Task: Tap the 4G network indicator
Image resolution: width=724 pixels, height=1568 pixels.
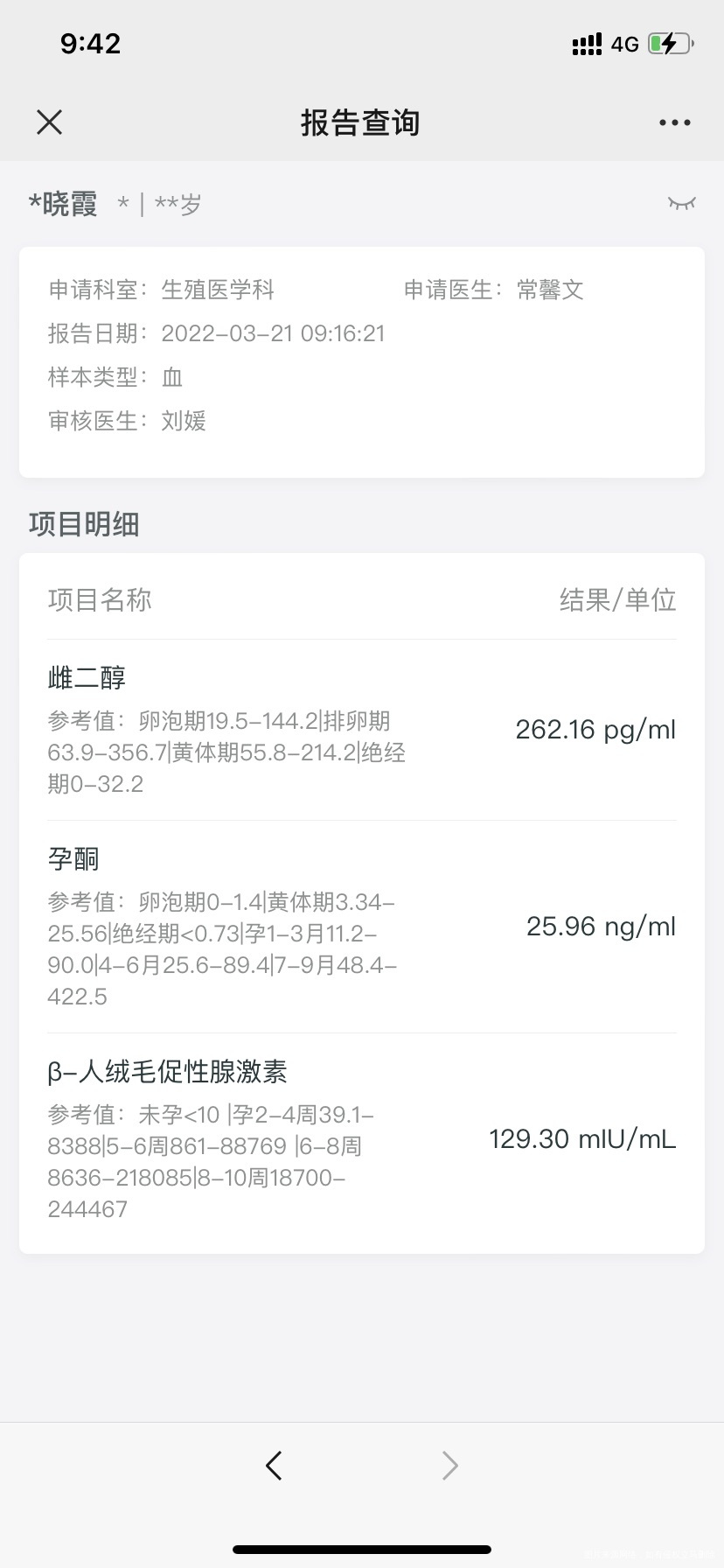Action: pos(623,44)
